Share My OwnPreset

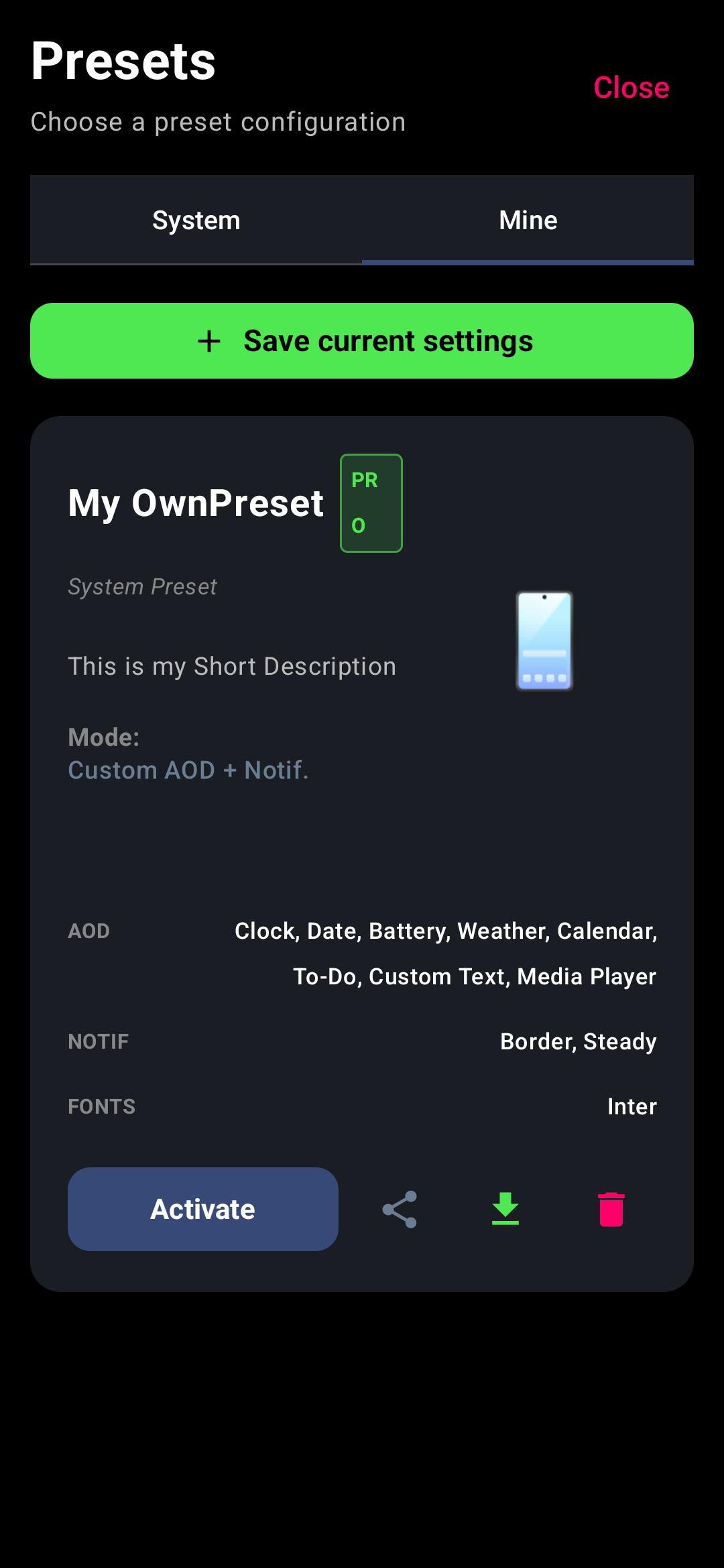[x=400, y=1209]
